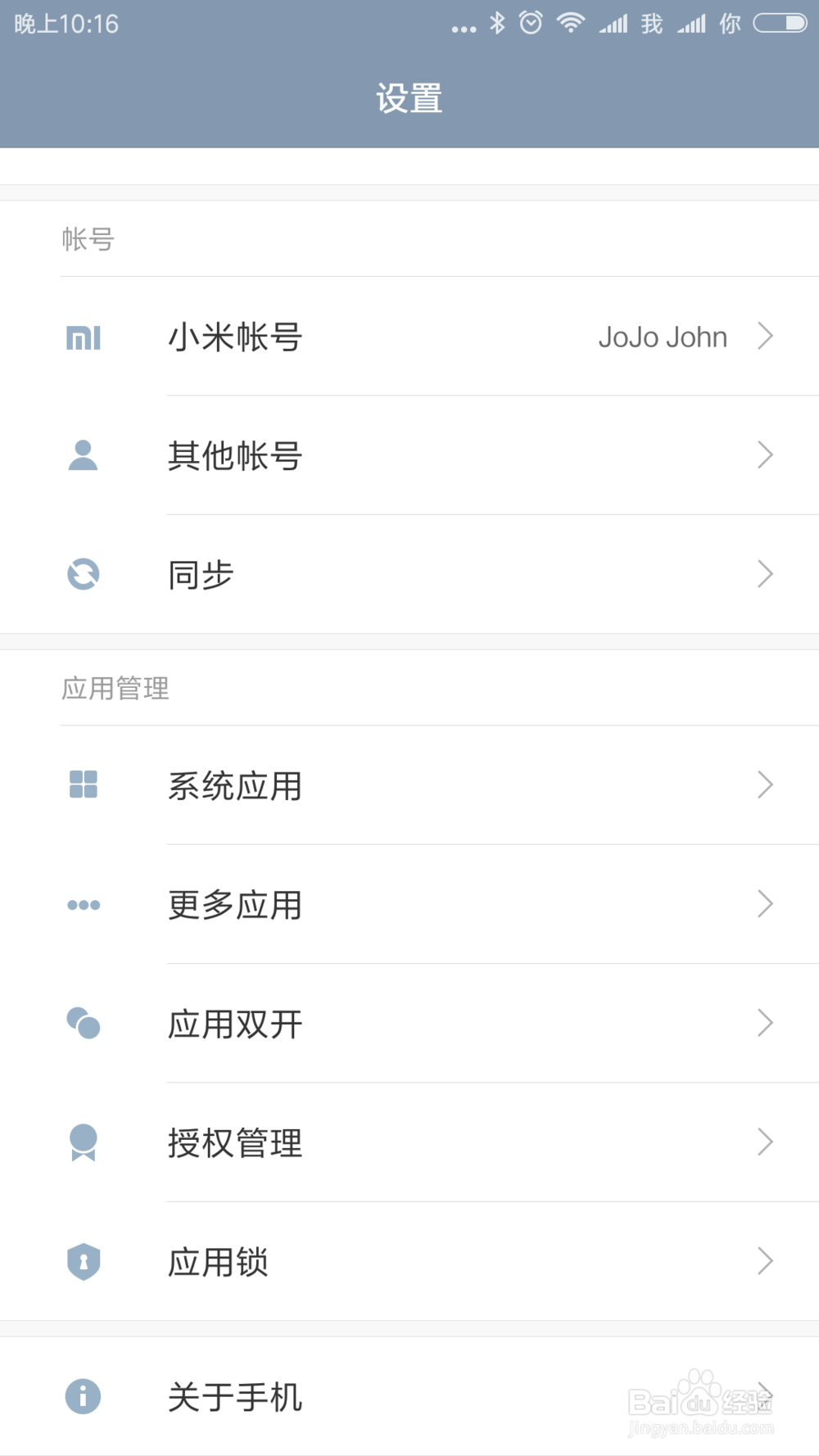This screenshot has width=819, height=1456.
Task: Select 更多应用 row
Action: tap(409, 904)
